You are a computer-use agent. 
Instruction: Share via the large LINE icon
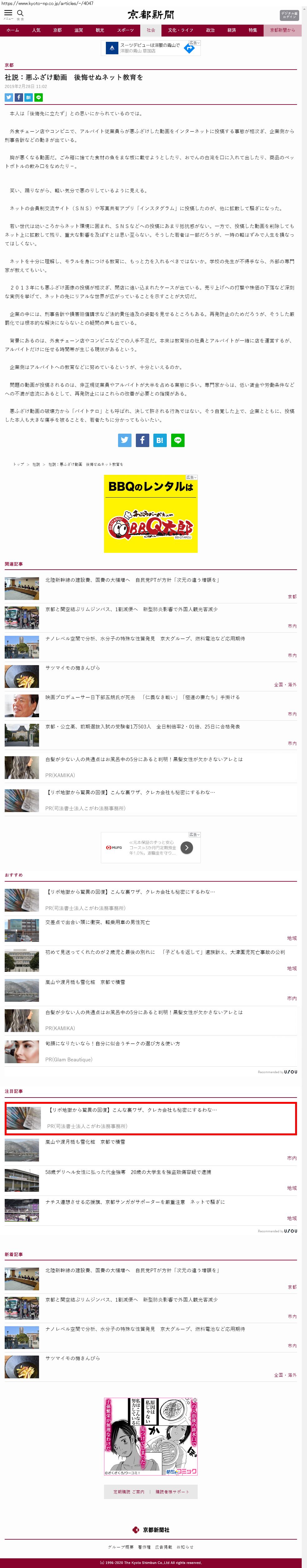point(178,440)
